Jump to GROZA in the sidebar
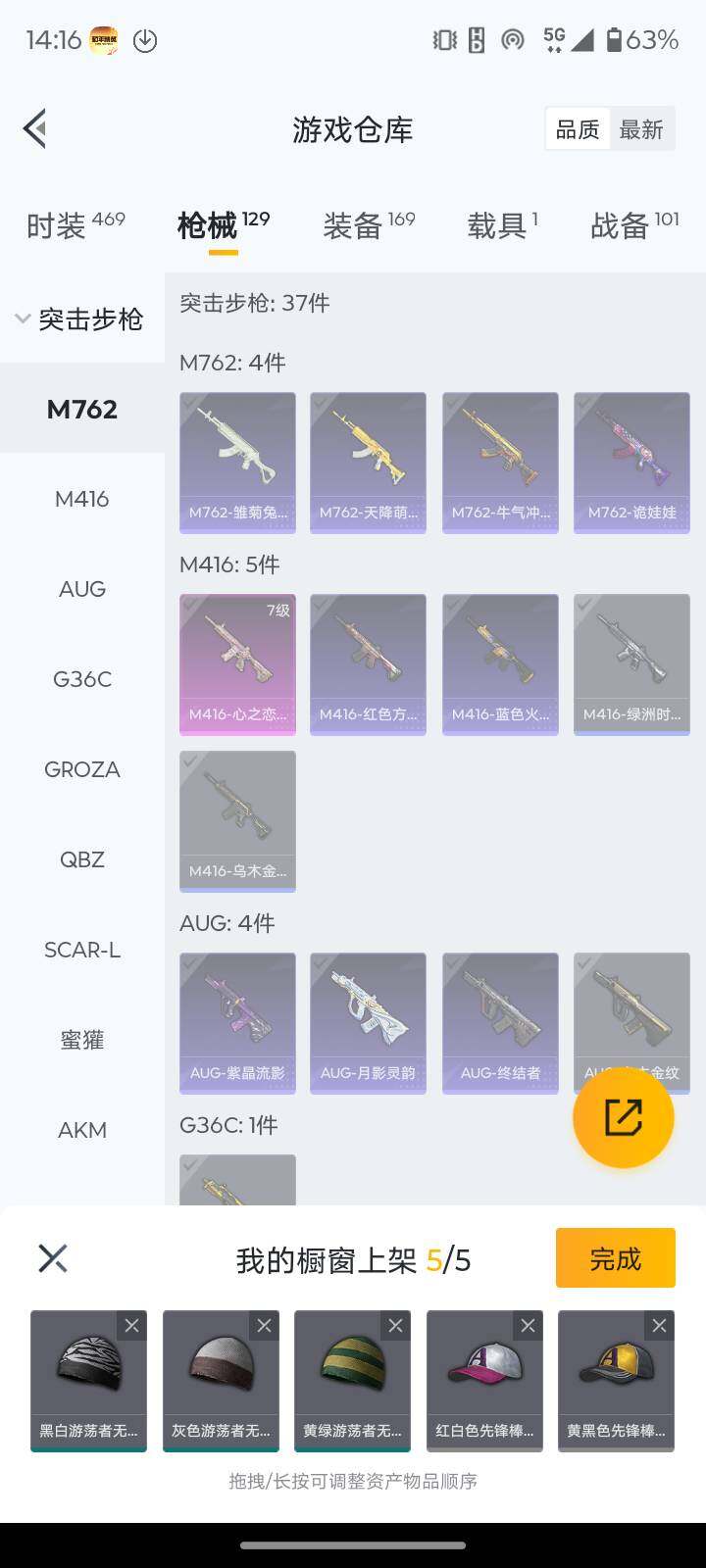 coord(82,769)
